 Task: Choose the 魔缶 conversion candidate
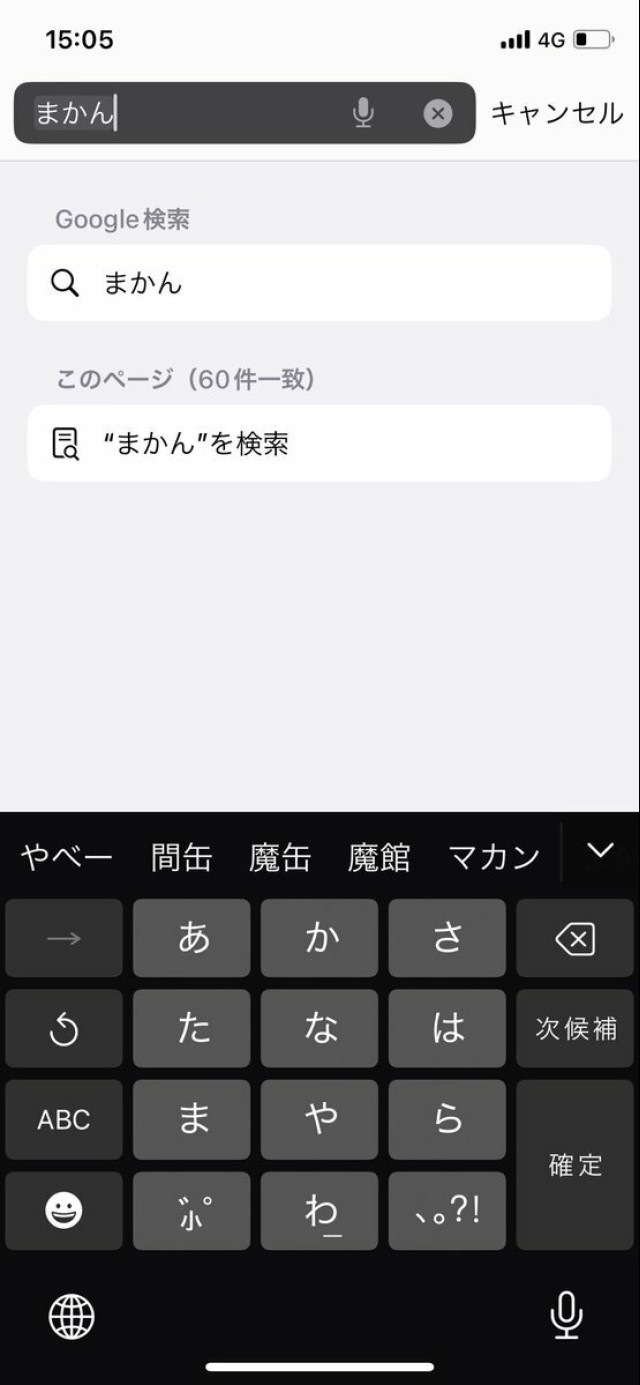(280, 857)
